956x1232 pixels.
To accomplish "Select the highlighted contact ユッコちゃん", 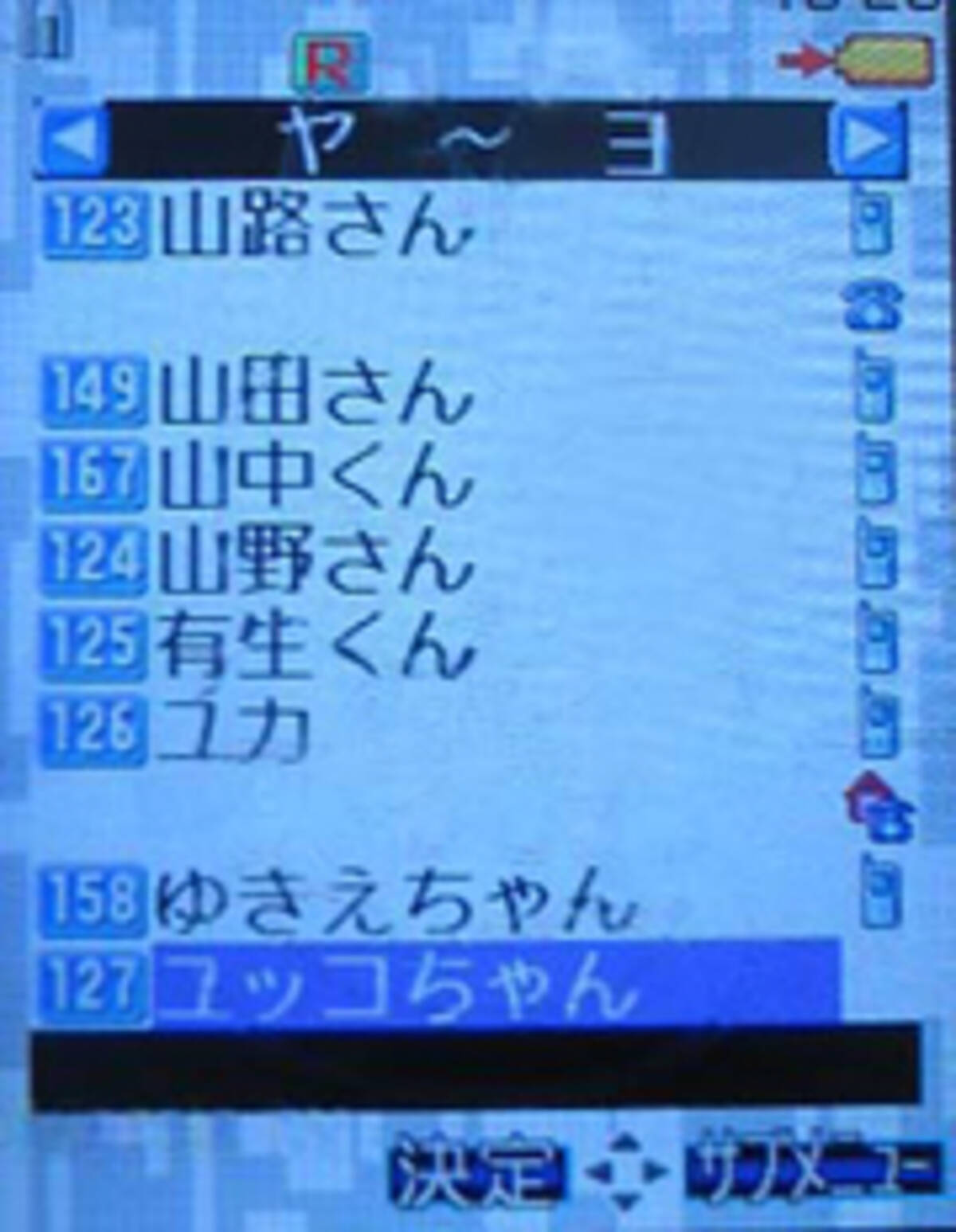I will tap(494, 985).
